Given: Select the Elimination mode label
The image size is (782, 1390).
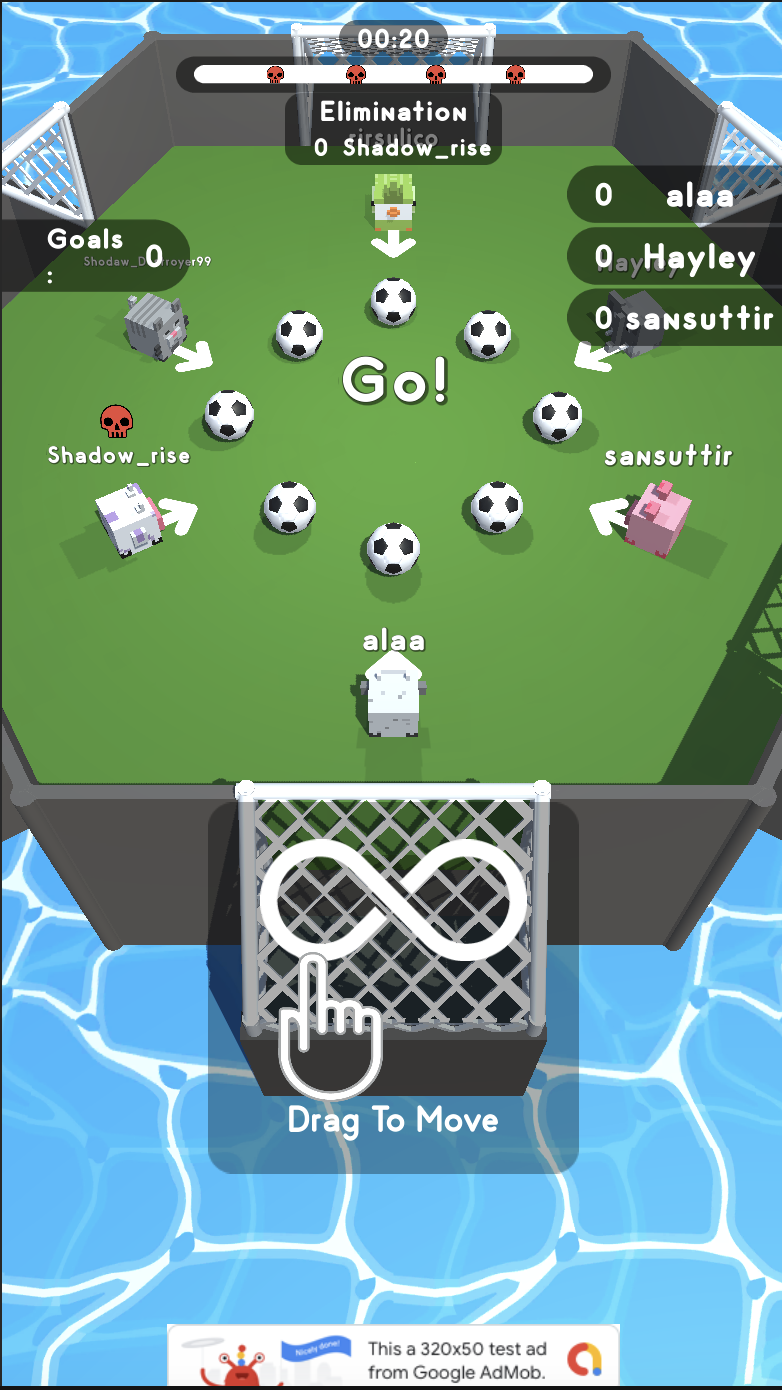Looking at the screenshot, I should (x=393, y=111).
